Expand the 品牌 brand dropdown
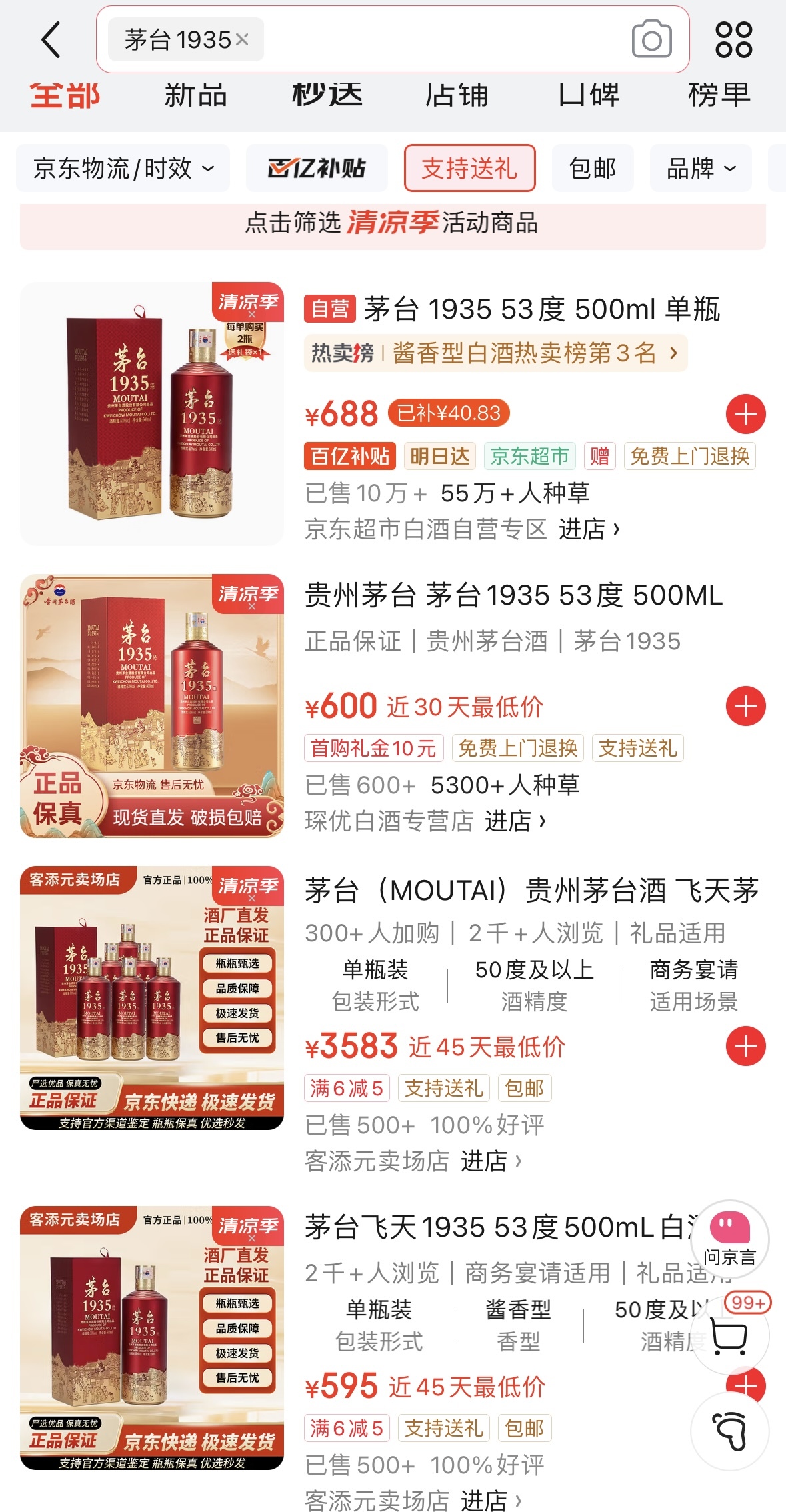786x1512 pixels. click(x=701, y=168)
